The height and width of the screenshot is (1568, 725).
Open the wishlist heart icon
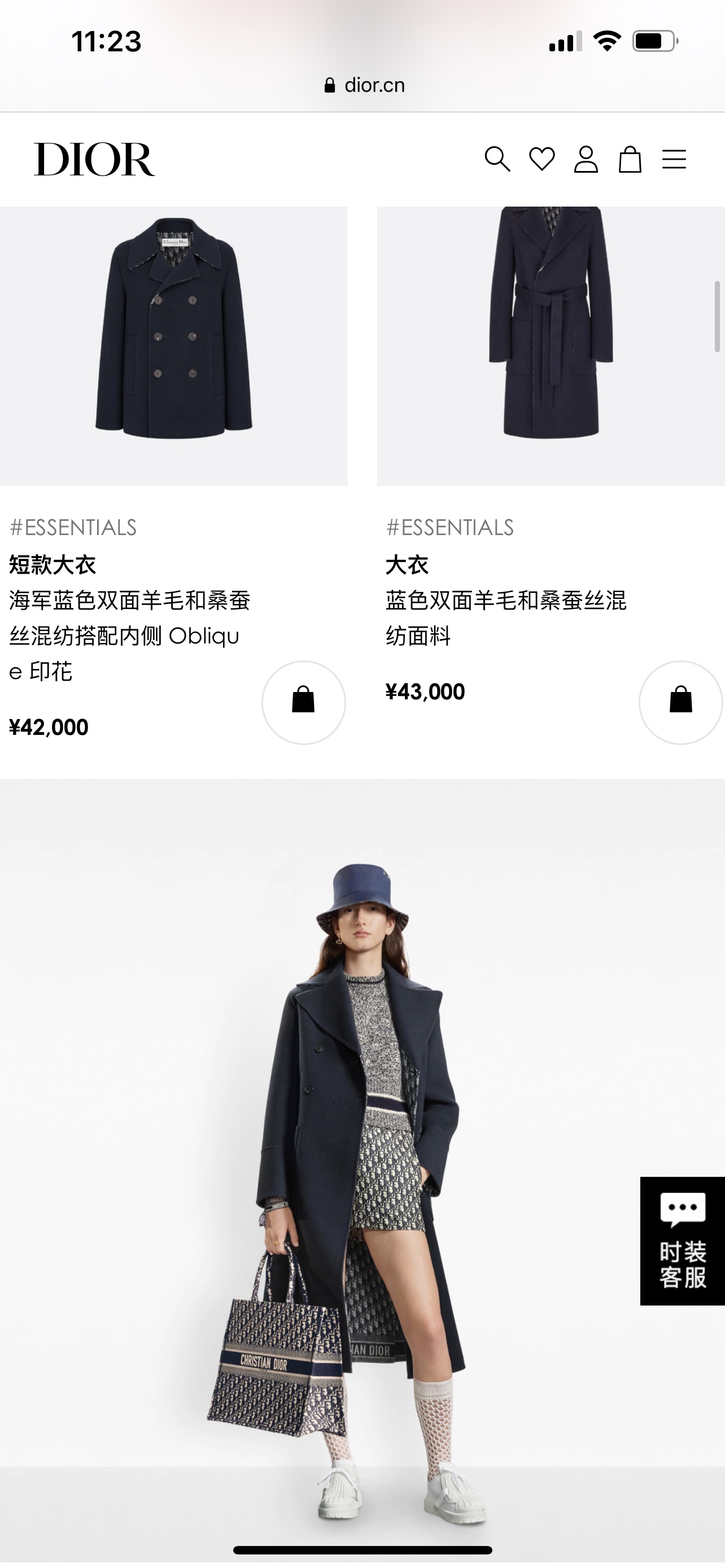541,160
